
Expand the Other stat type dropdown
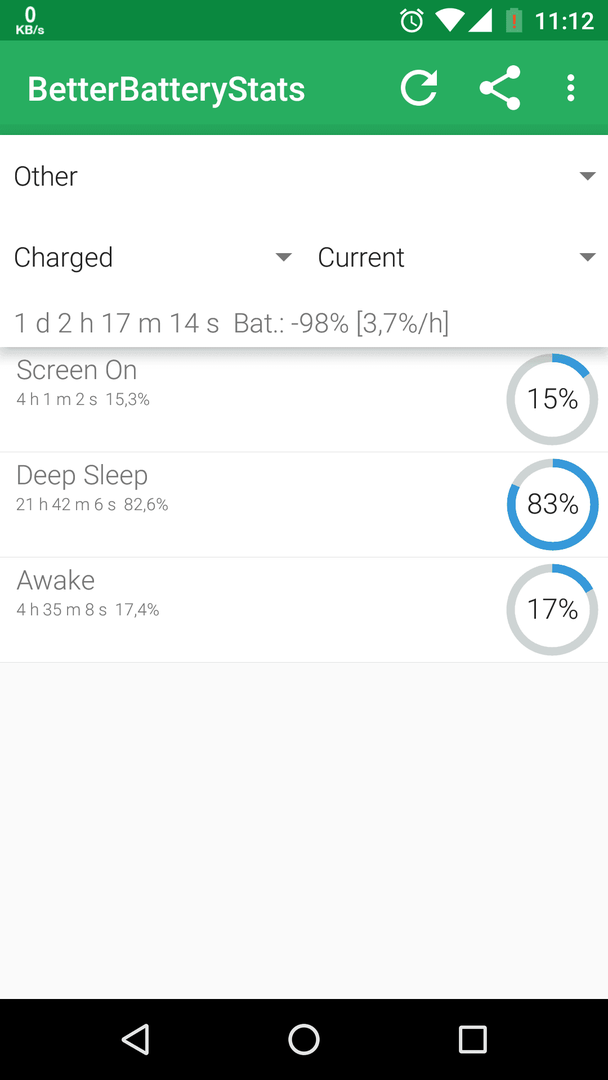304,176
